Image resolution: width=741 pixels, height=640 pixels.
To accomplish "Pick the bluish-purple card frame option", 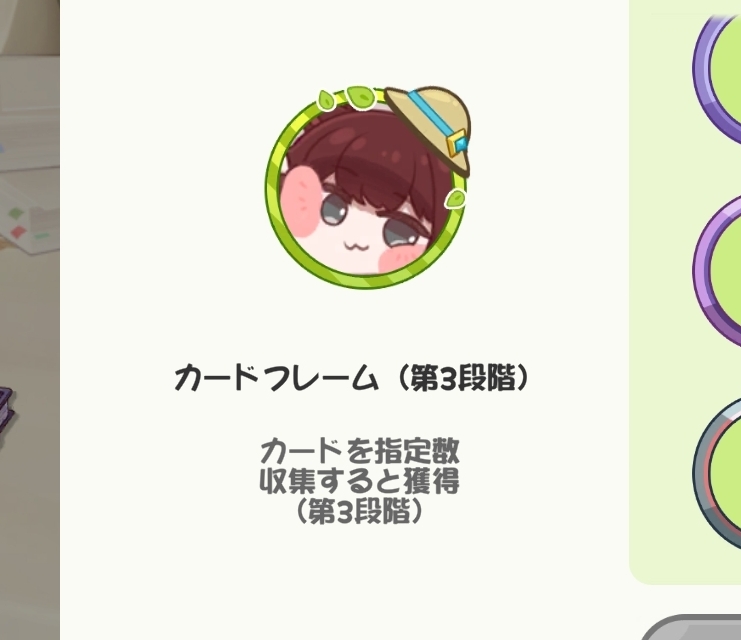I will pos(722,70).
